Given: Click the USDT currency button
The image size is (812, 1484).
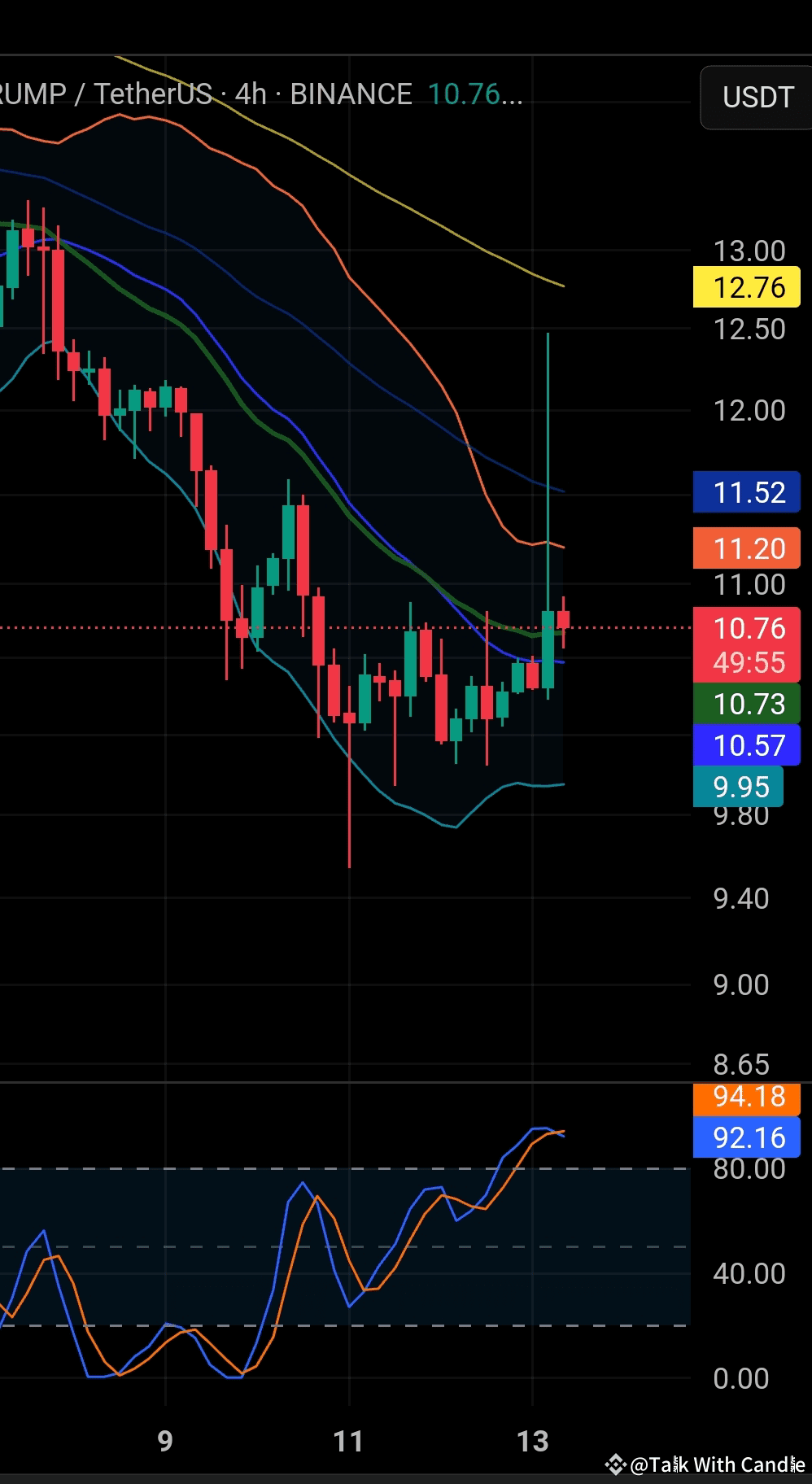Looking at the screenshot, I should pyautogui.click(x=759, y=98).
